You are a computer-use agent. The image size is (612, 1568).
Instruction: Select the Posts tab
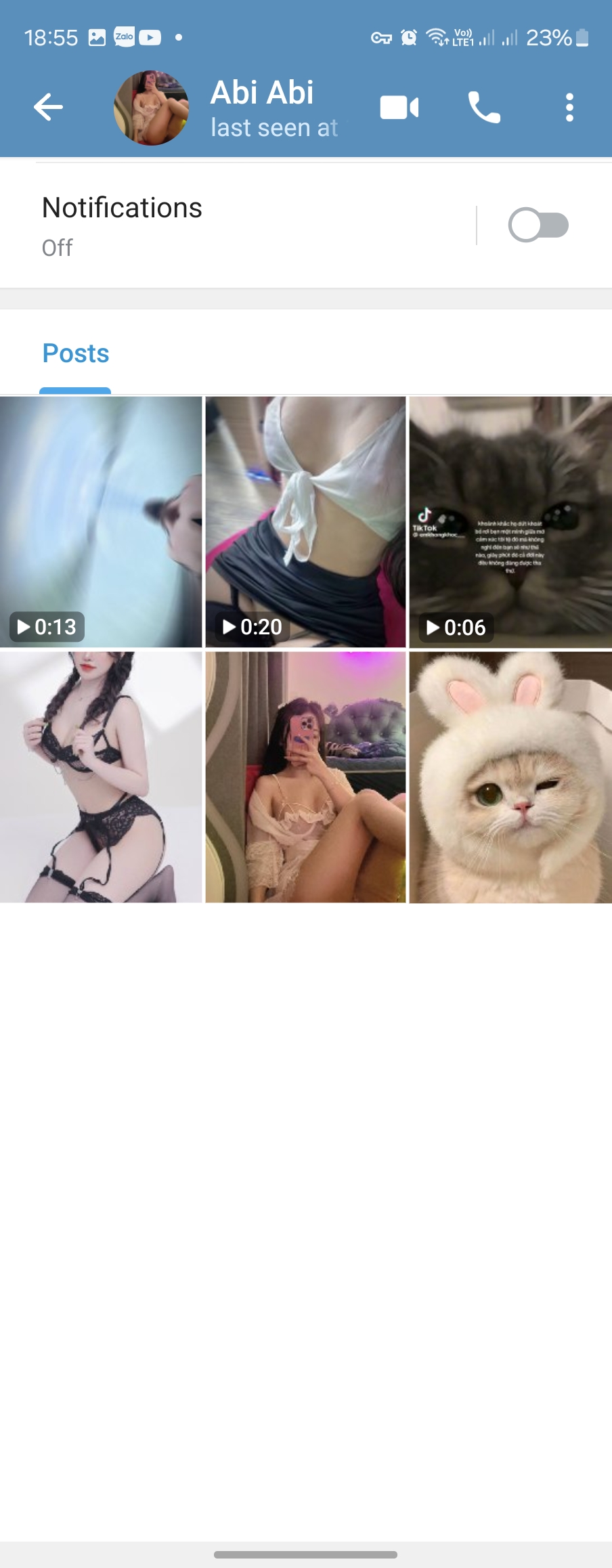pos(75,353)
